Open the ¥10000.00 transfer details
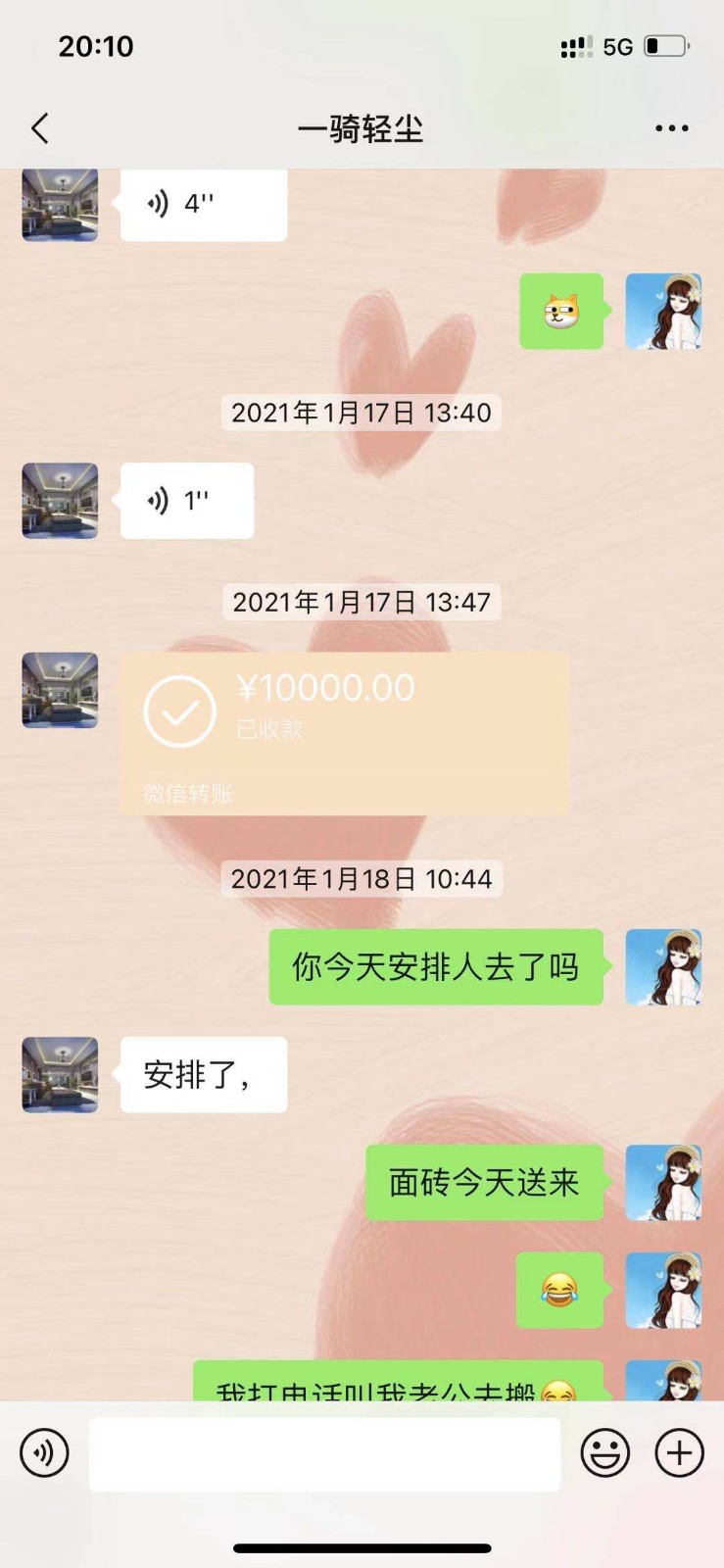The width and height of the screenshot is (724, 1568). [344, 733]
